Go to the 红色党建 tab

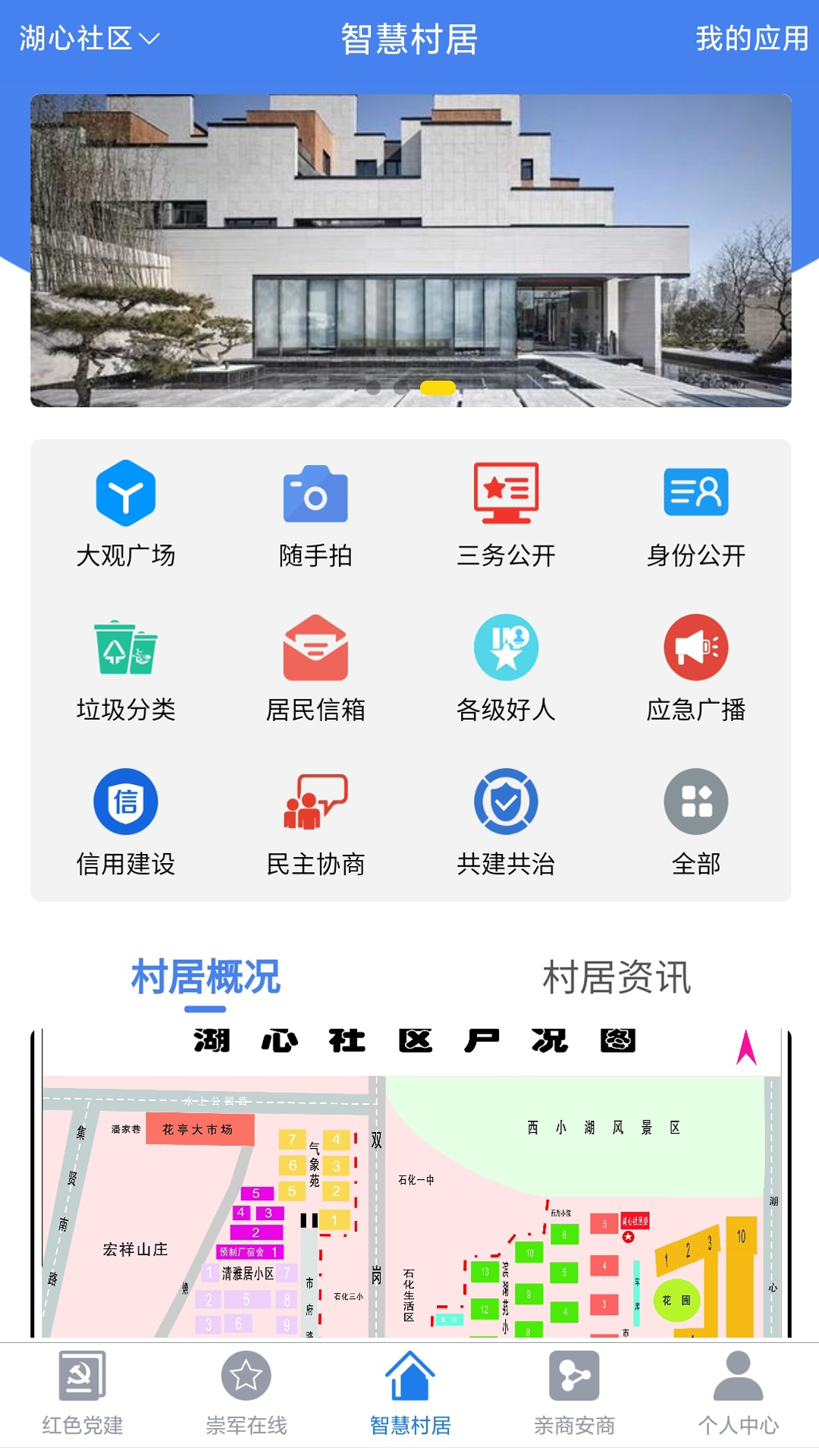click(x=82, y=1394)
